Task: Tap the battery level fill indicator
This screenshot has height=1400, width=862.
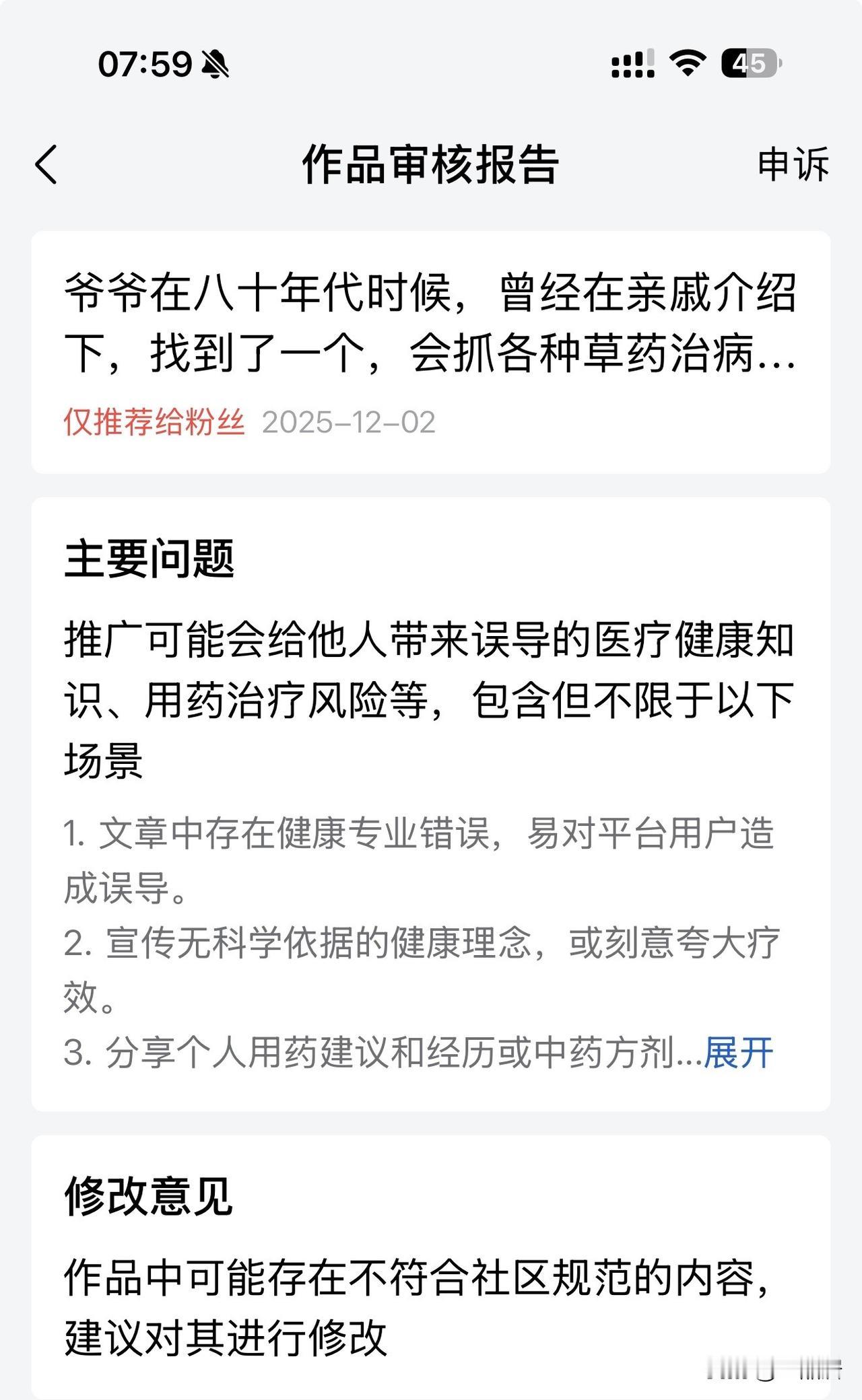Action: pyautogui.click(x=745, y=64)
